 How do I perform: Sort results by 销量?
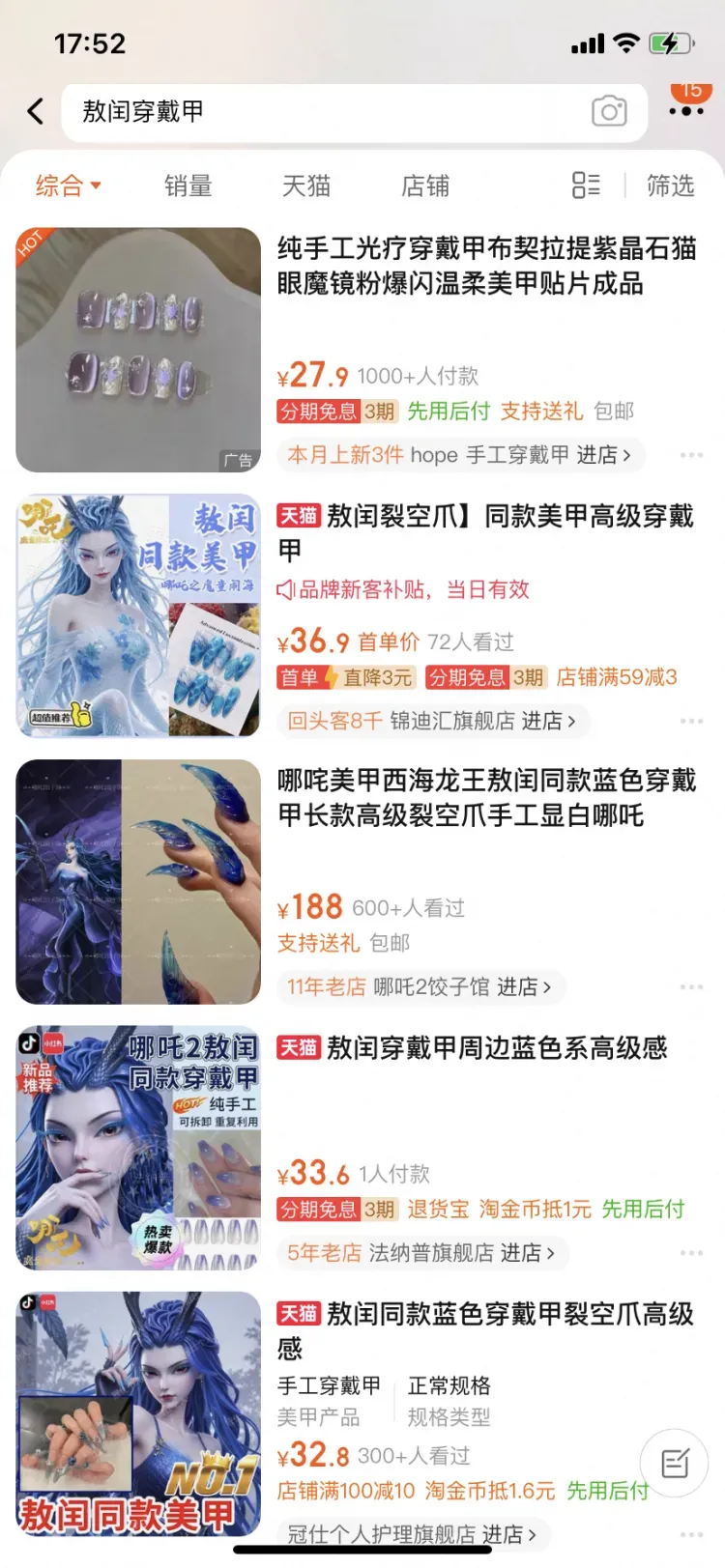point(188,185)
